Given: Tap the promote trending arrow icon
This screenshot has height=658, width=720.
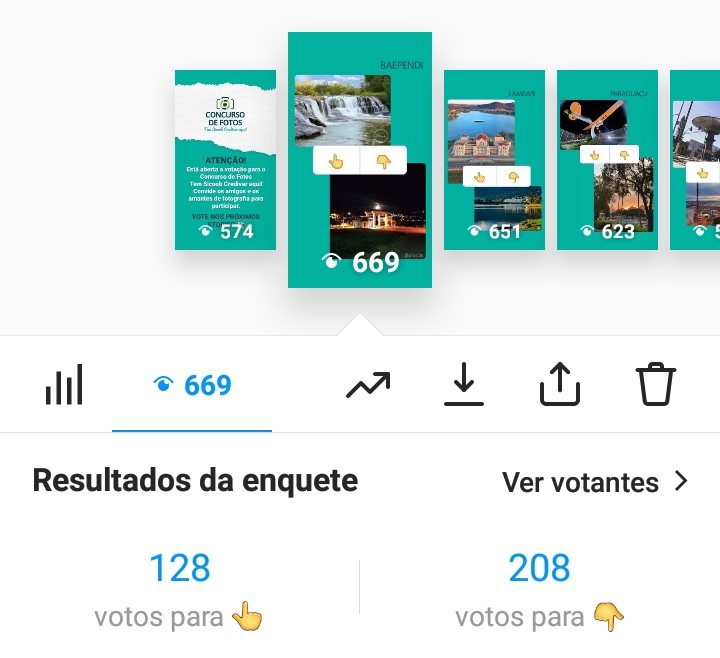Looking at the screenshot, I should pos(368,385).
